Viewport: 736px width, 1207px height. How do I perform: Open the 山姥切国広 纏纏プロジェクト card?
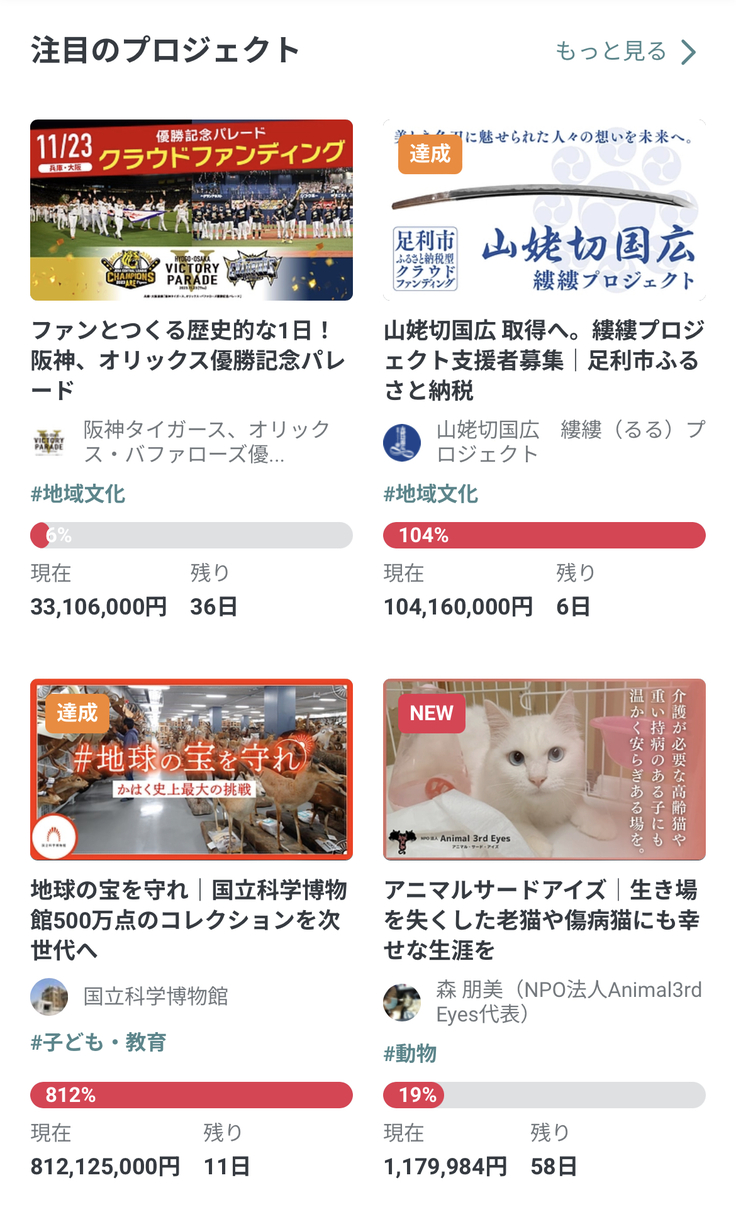(544, 210)
